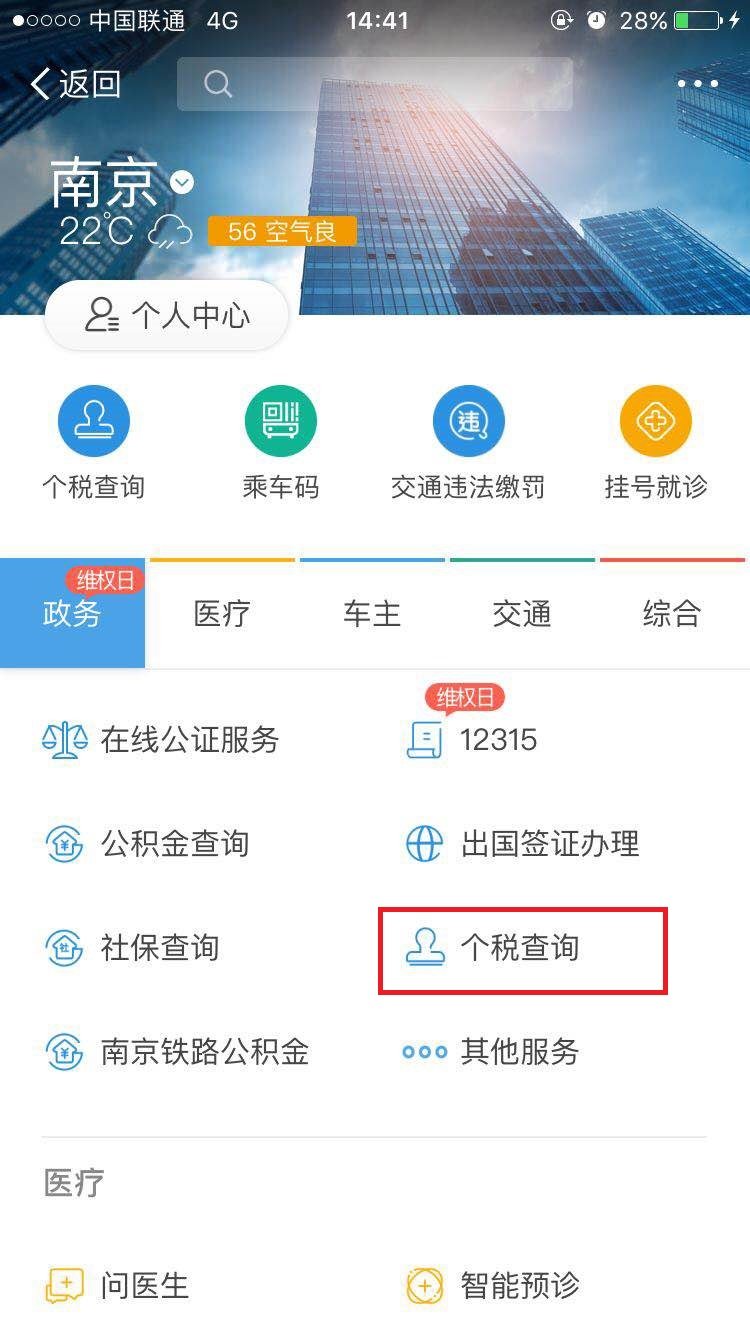750x1334 pixels.
Task: Open the 12315 service
Action: coord(473,740)
